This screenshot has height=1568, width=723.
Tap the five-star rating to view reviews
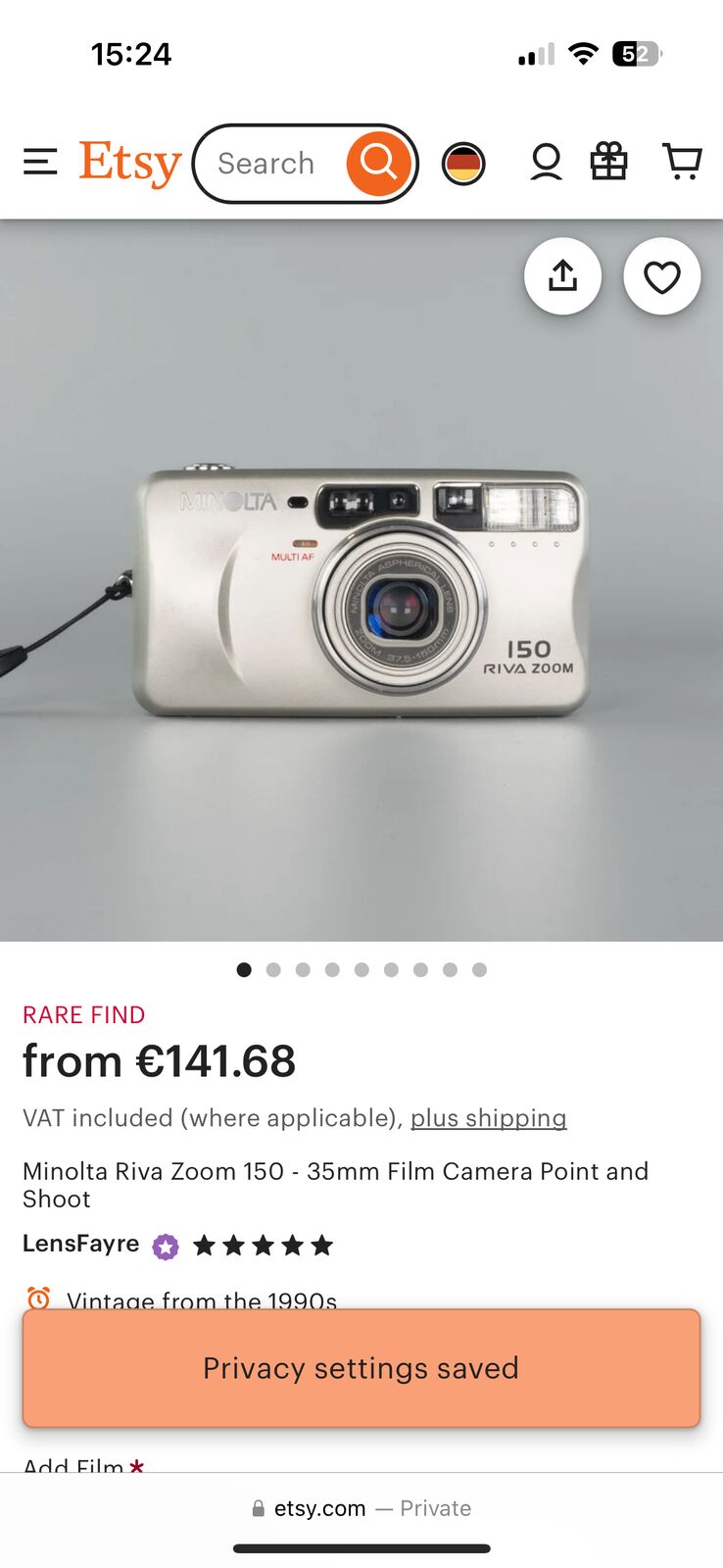click(x=263, y=1246)
